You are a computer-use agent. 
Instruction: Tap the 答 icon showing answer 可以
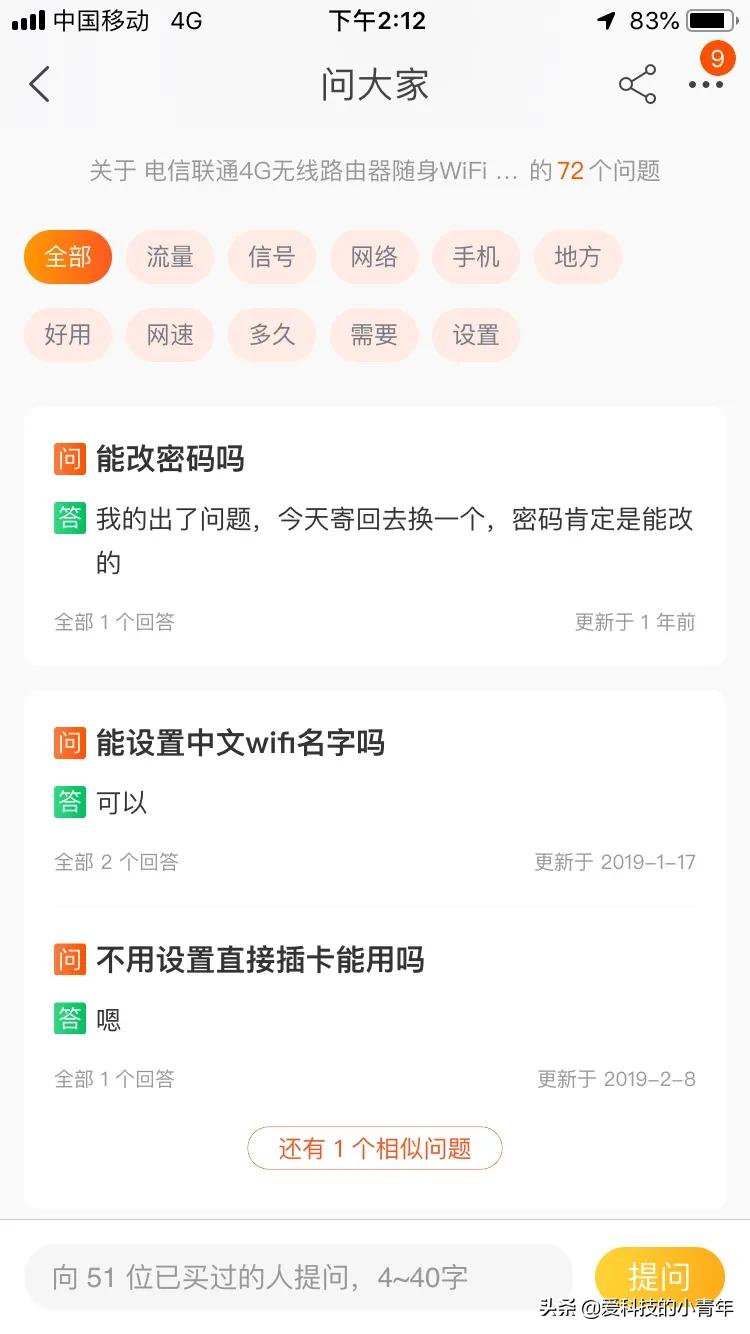pyautogui.click(x=68, y=801)
